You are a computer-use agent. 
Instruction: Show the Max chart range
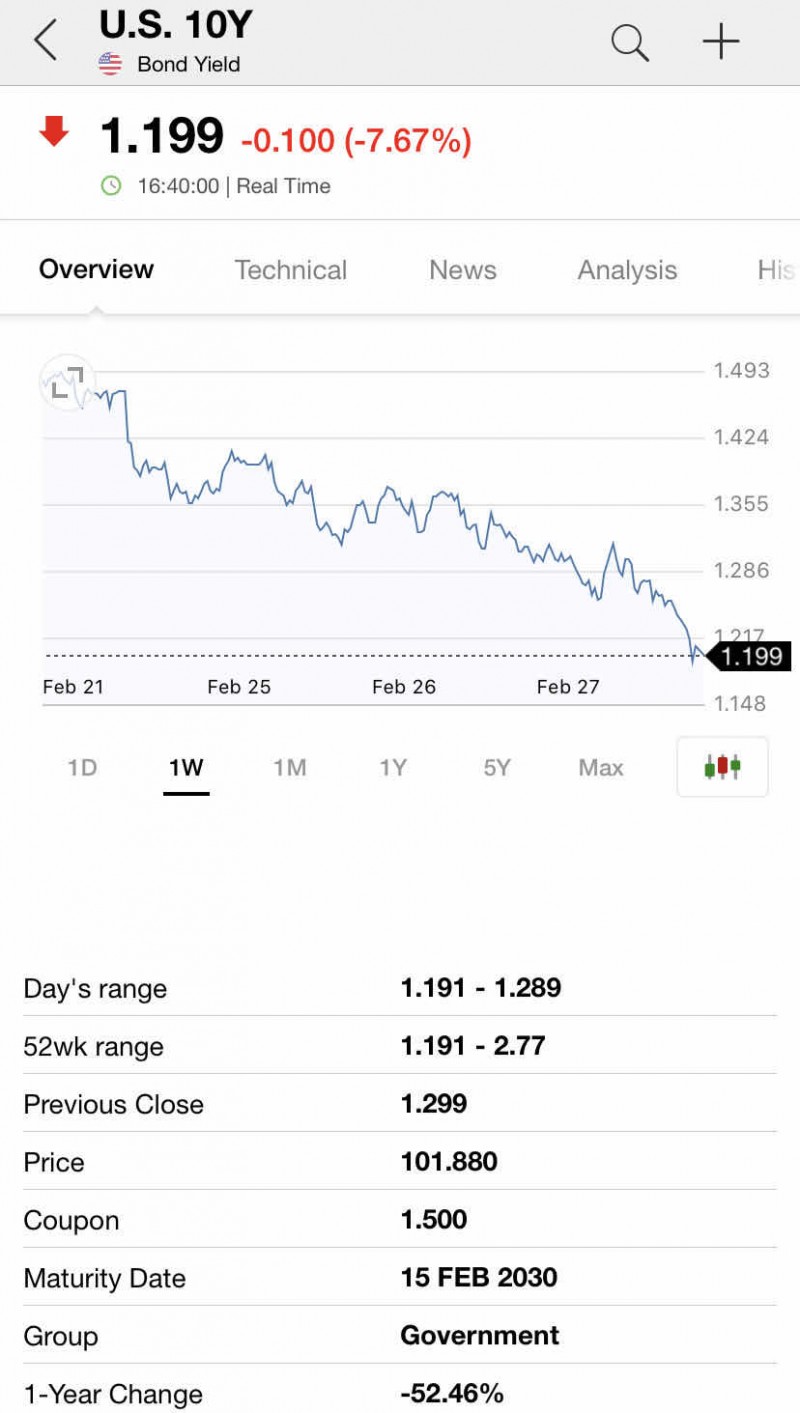601,768
